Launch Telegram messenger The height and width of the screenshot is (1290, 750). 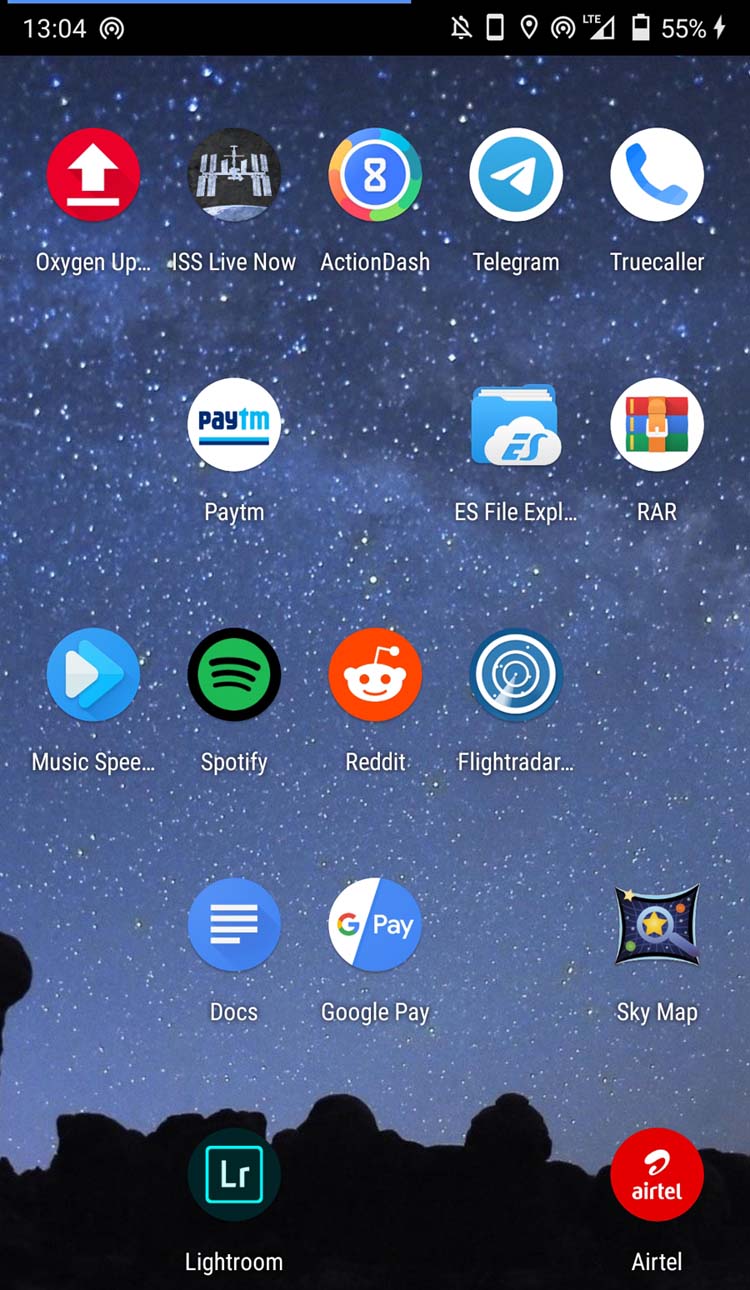[516, 175]
